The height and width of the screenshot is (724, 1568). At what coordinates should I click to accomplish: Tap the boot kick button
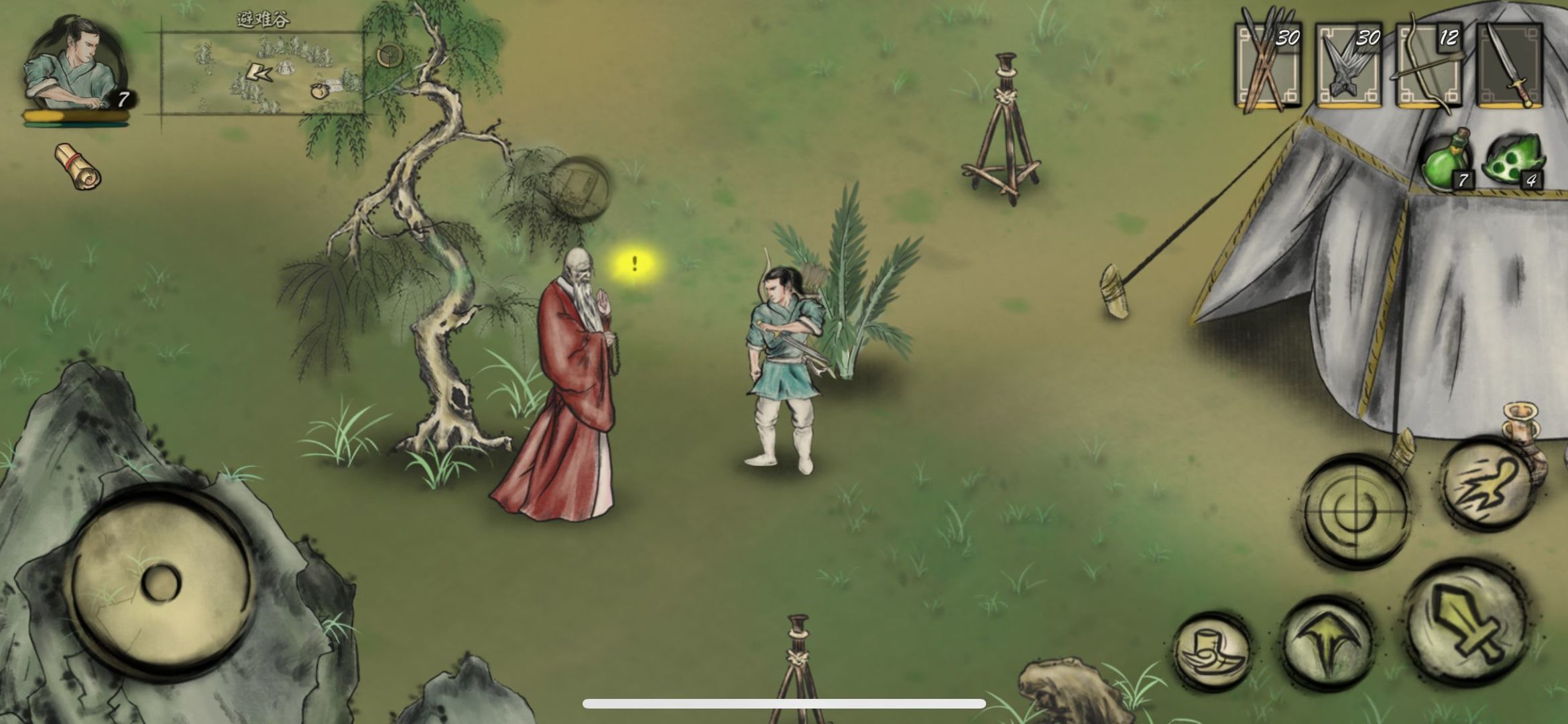pyautogui.click(x=1213, y=650)
